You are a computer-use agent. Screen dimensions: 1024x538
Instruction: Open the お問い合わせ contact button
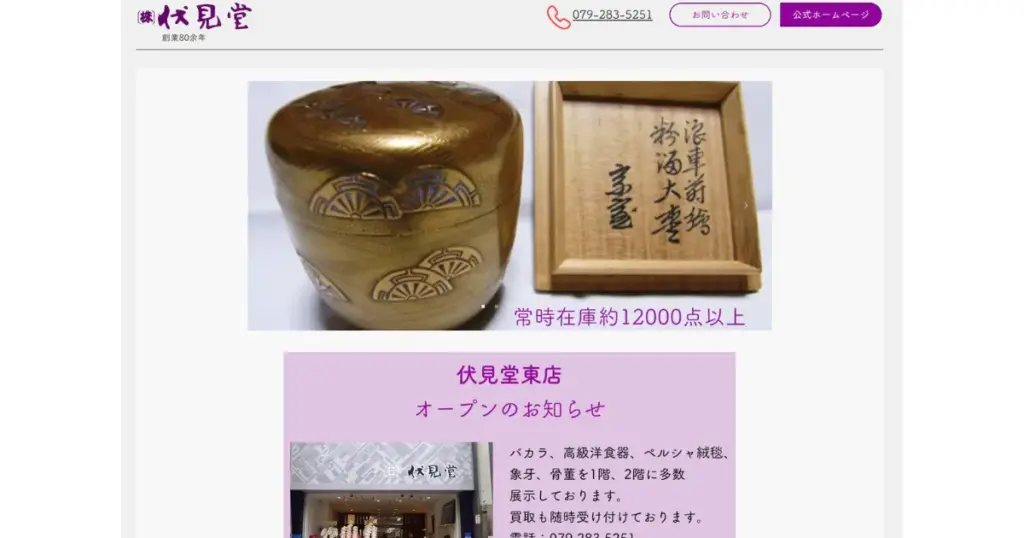[720, 15]
